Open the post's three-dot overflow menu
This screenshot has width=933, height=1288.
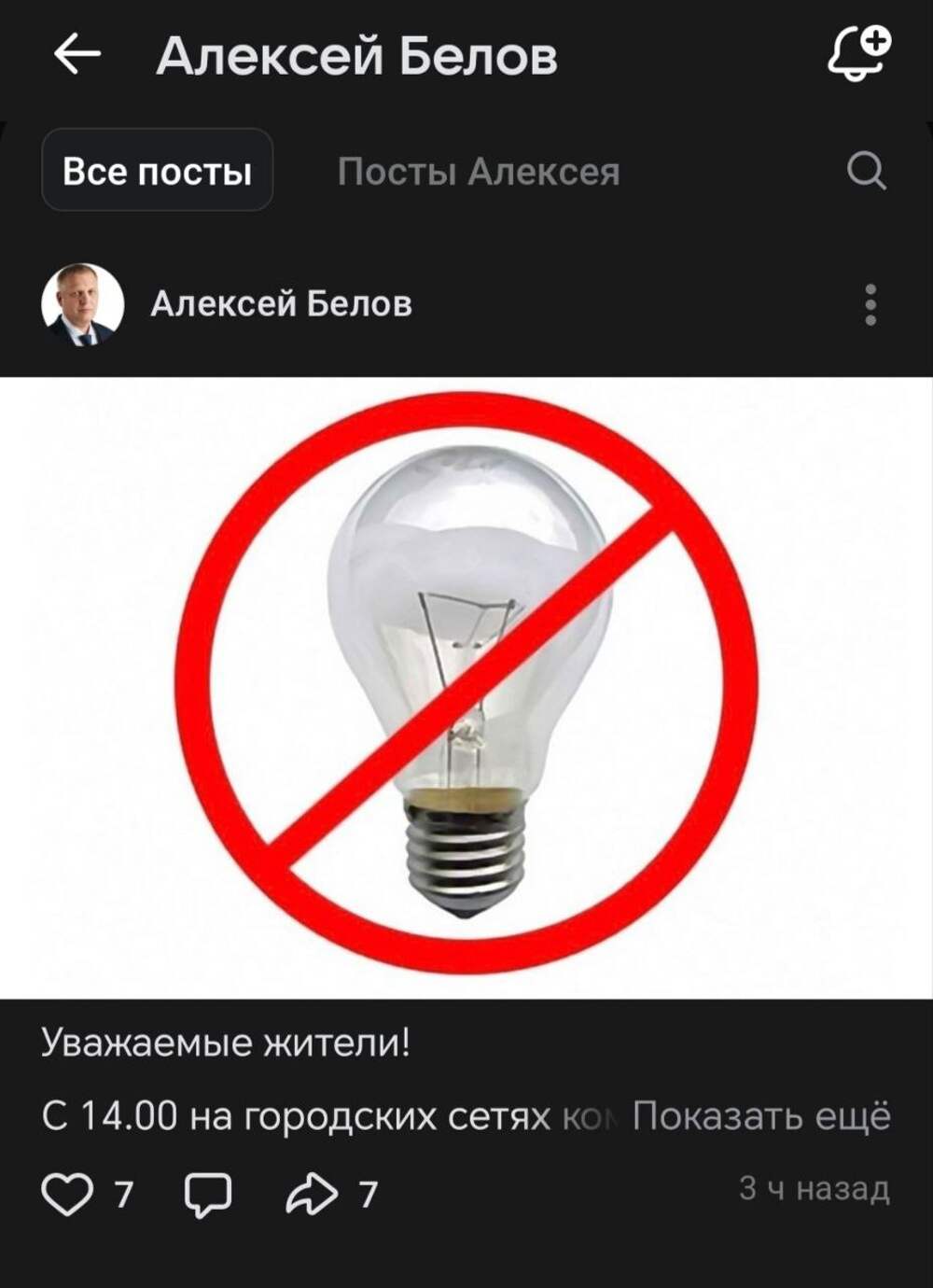click(x=870, y=304)
